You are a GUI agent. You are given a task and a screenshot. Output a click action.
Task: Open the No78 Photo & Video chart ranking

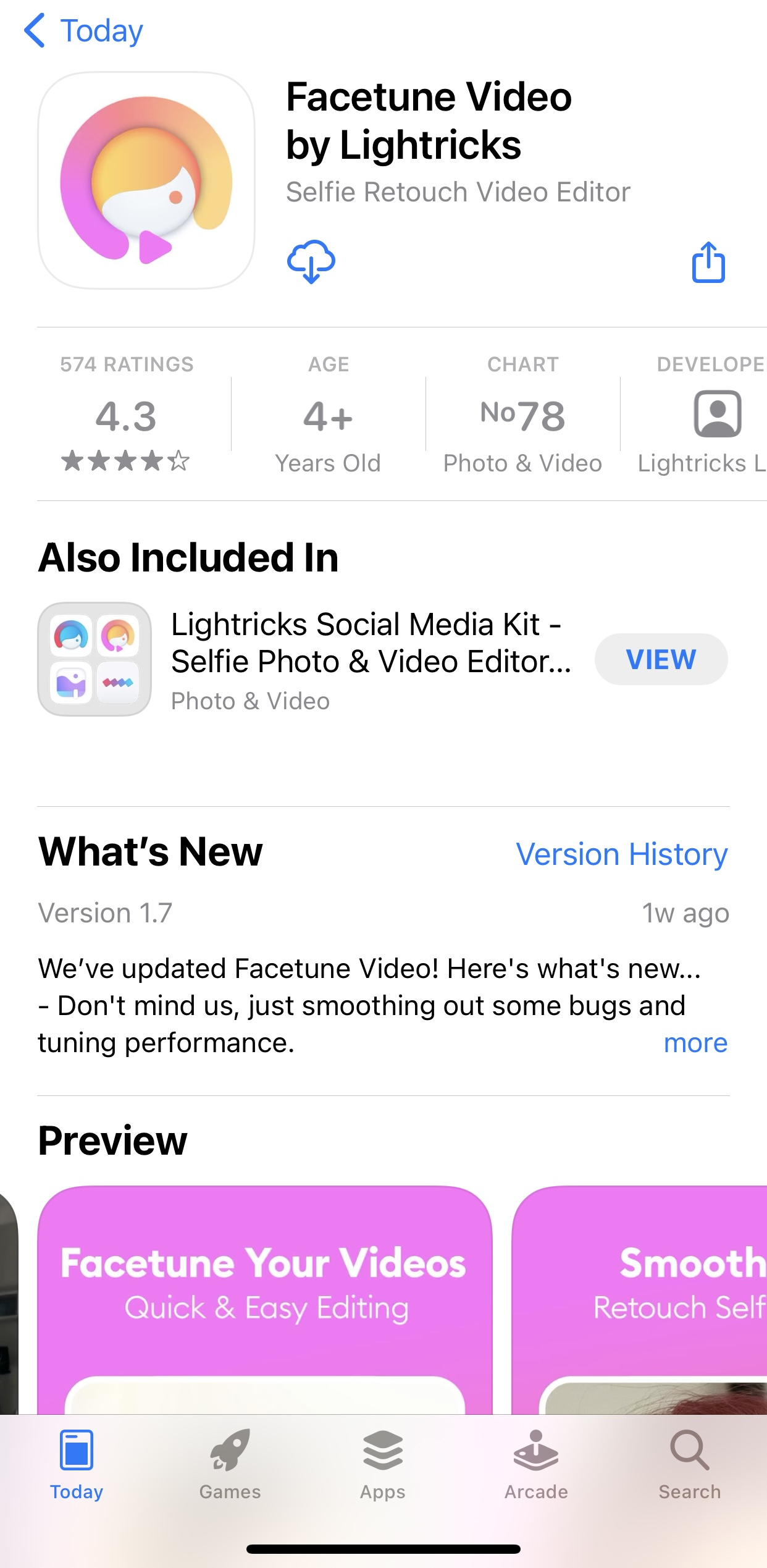522,414
